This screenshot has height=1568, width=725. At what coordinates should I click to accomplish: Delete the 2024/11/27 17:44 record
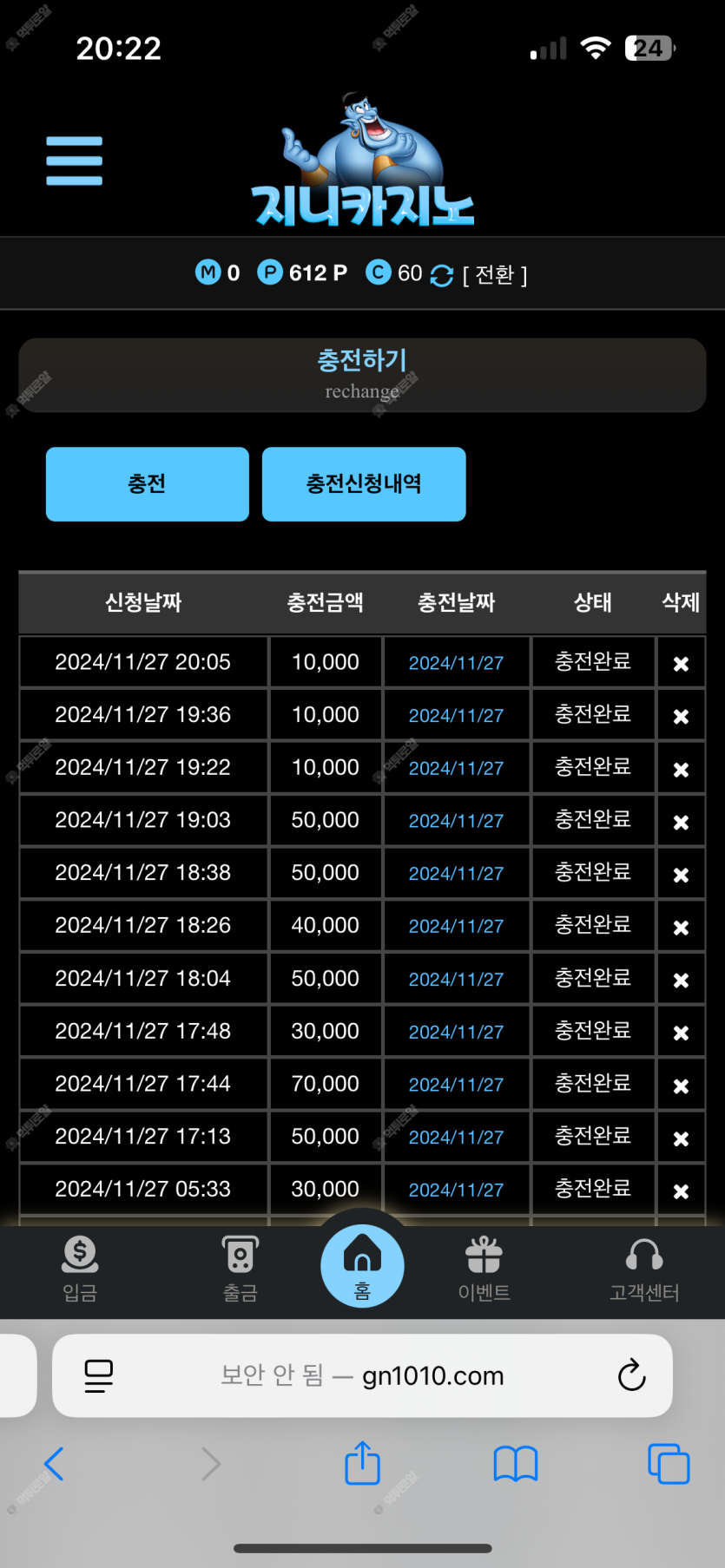click(681, 1086)
